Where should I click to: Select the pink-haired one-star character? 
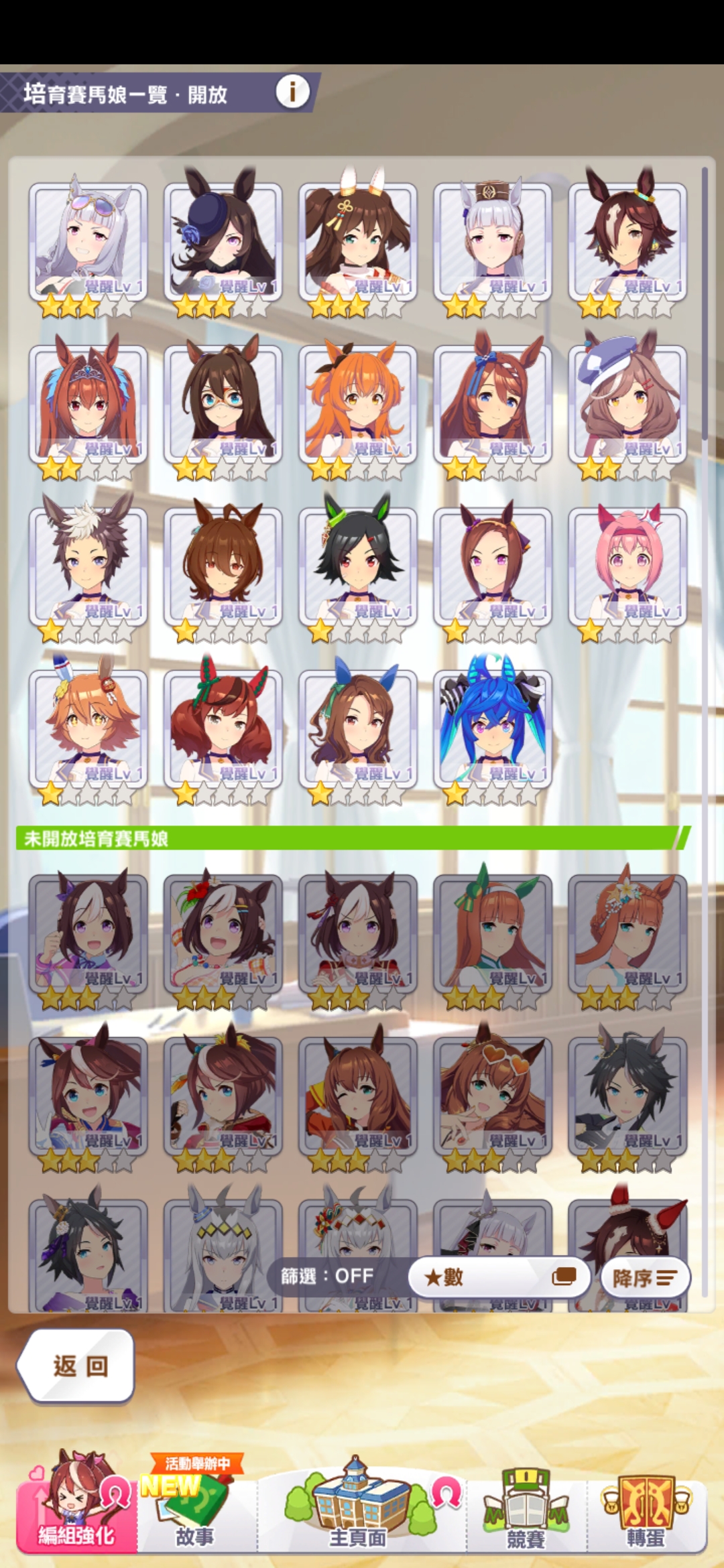tap(627, 566)
